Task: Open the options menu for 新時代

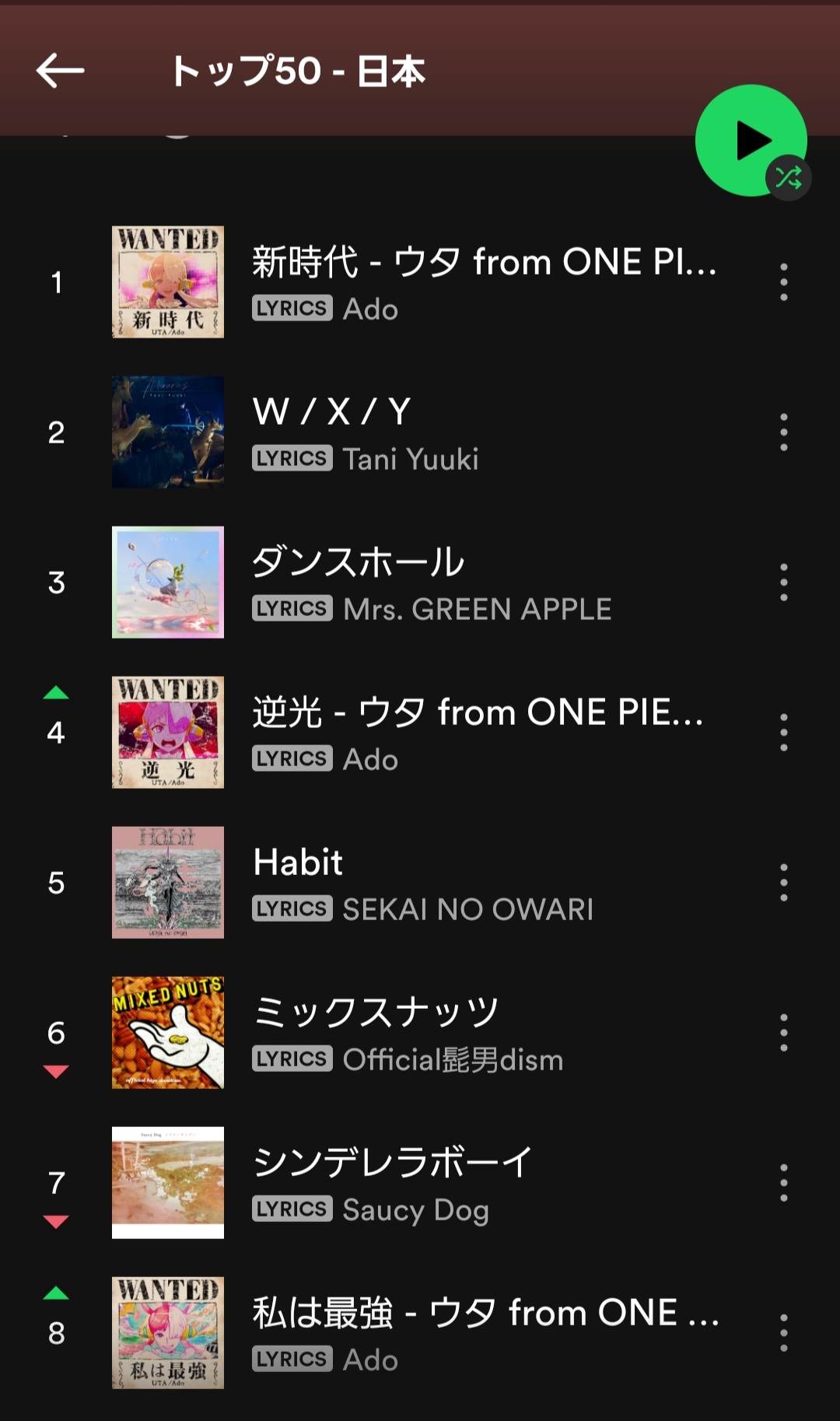Action: pyautogui.click(x=783, y=282)
